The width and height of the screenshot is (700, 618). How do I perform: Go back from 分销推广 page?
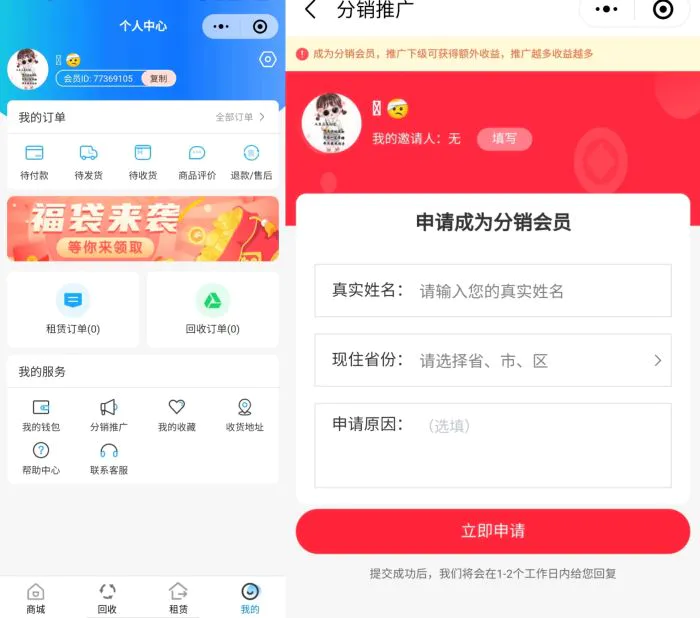311,10
